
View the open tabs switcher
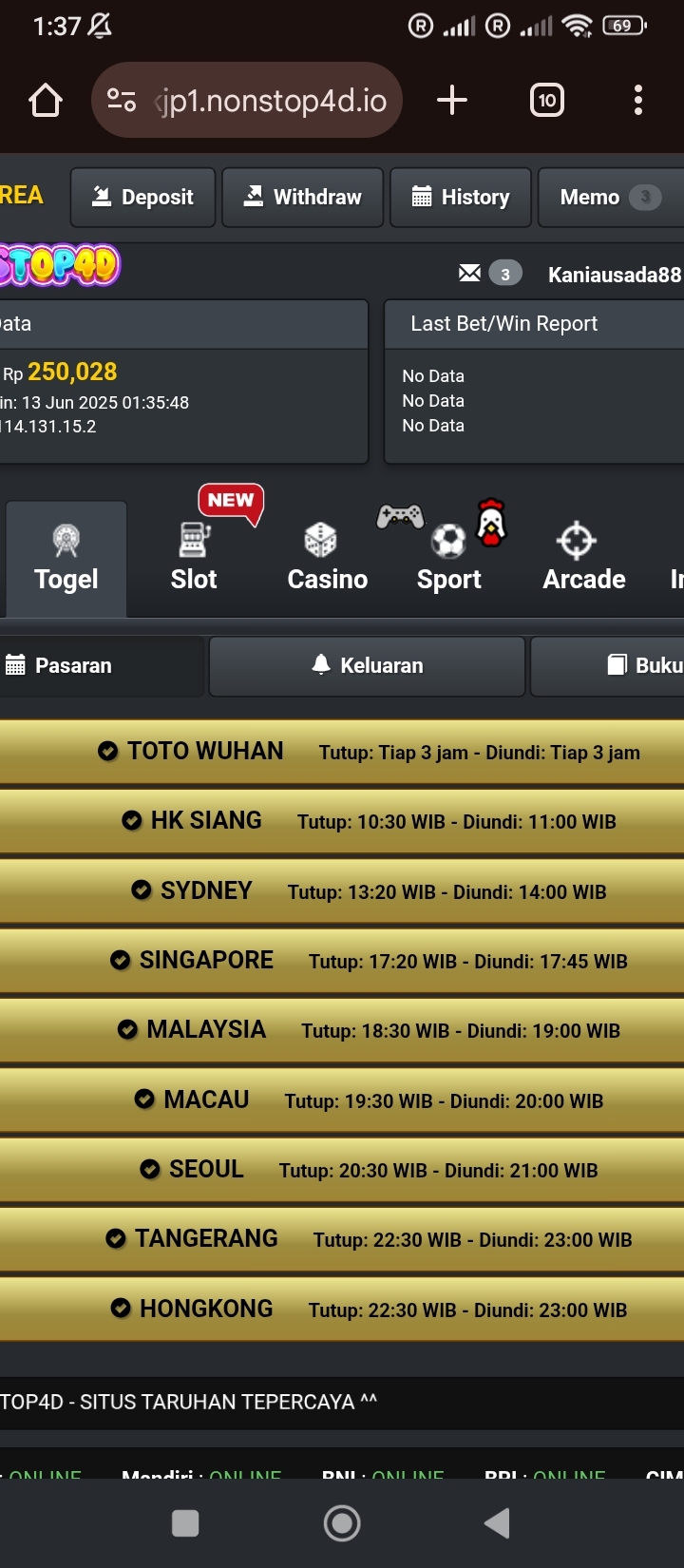pyautogui.click(x=546, y=100)
